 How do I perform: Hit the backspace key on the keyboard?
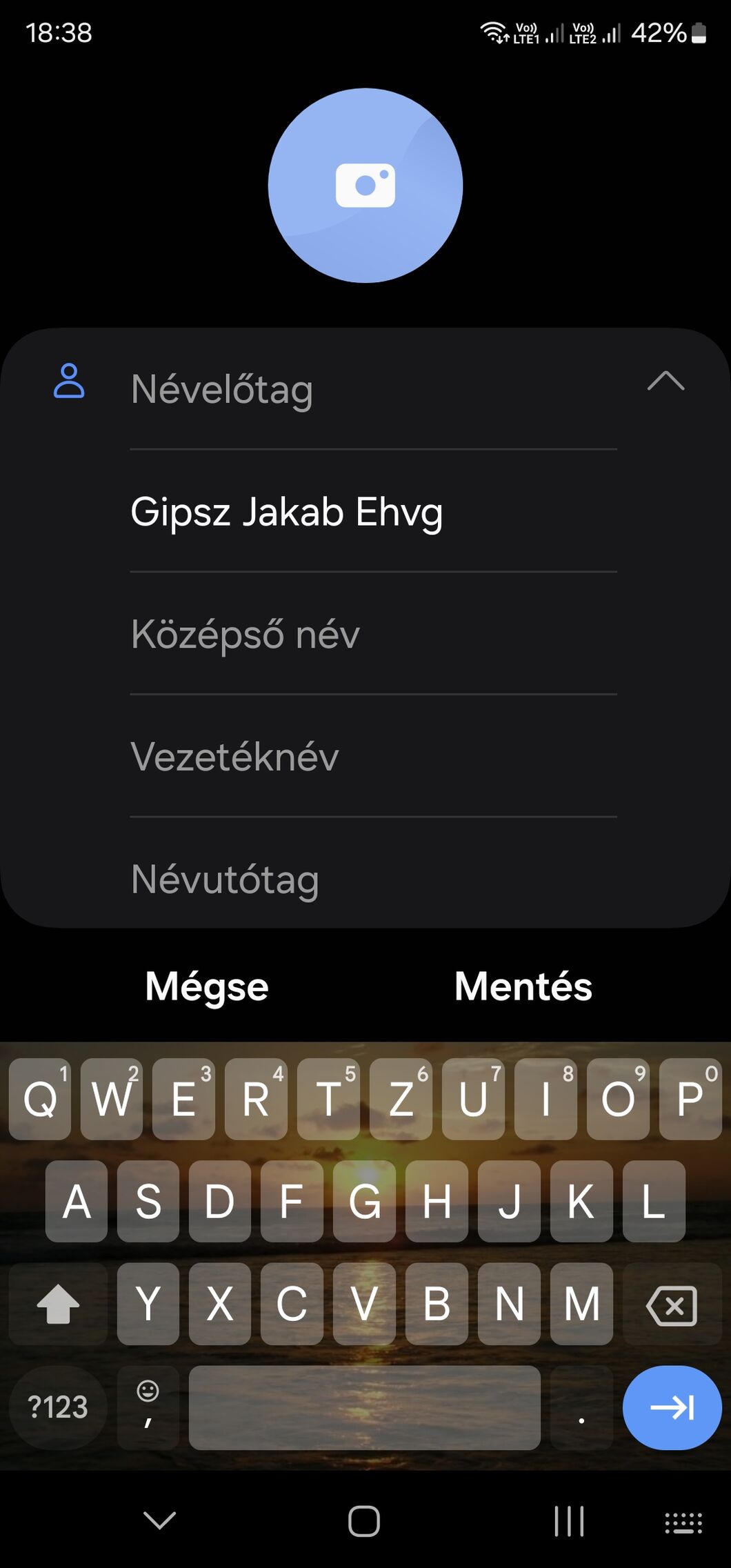pos(671,1304)
